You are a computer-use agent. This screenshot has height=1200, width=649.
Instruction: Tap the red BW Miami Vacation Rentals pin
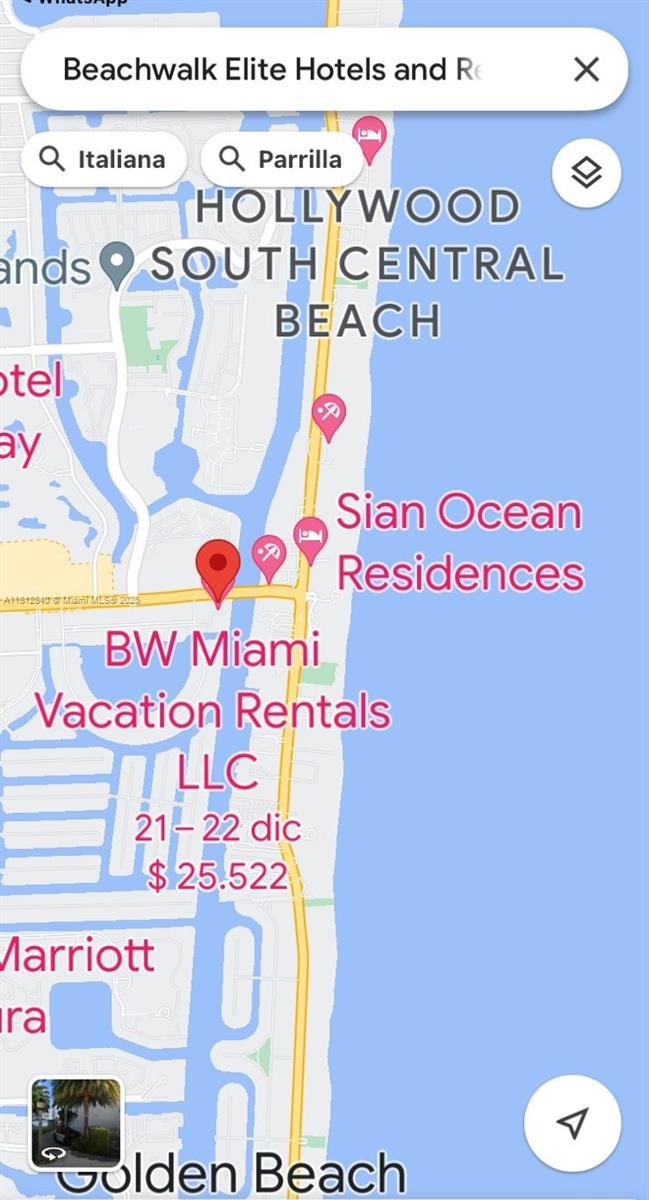[218, 568]
